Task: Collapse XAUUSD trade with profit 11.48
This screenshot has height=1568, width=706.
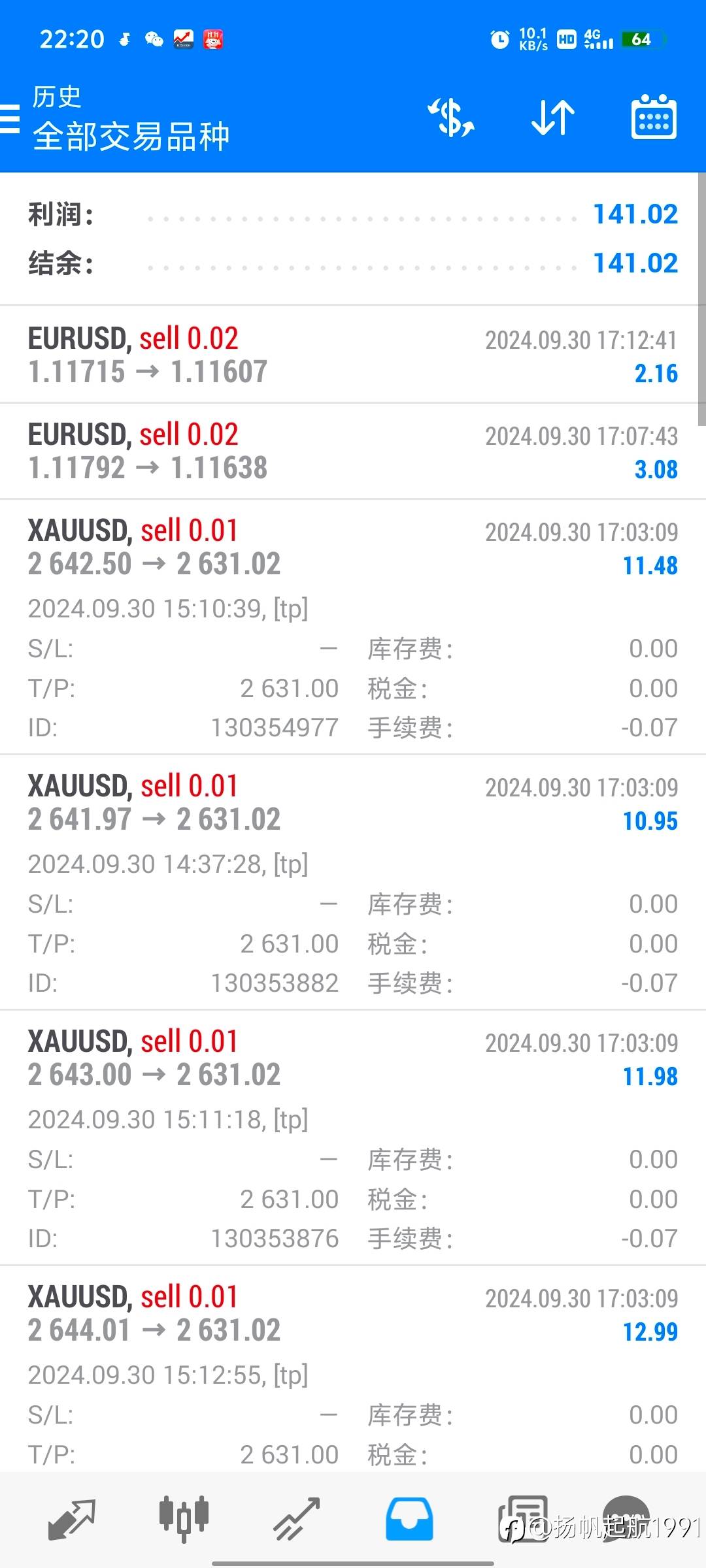Action: click(x=353, y=547)
